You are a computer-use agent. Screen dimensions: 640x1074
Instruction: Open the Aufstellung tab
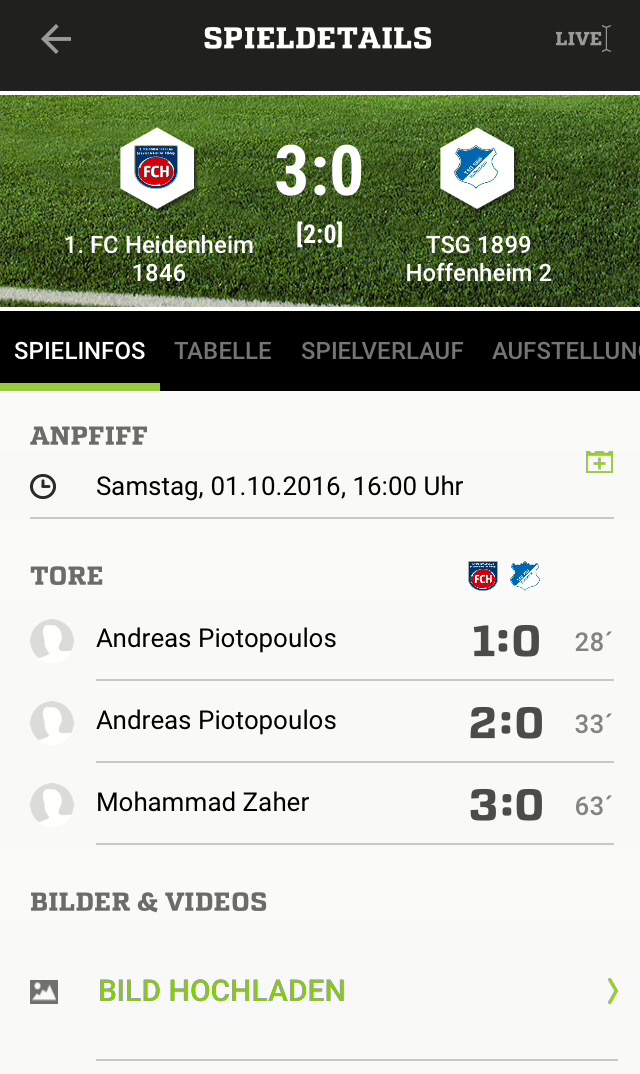point(565,351)
